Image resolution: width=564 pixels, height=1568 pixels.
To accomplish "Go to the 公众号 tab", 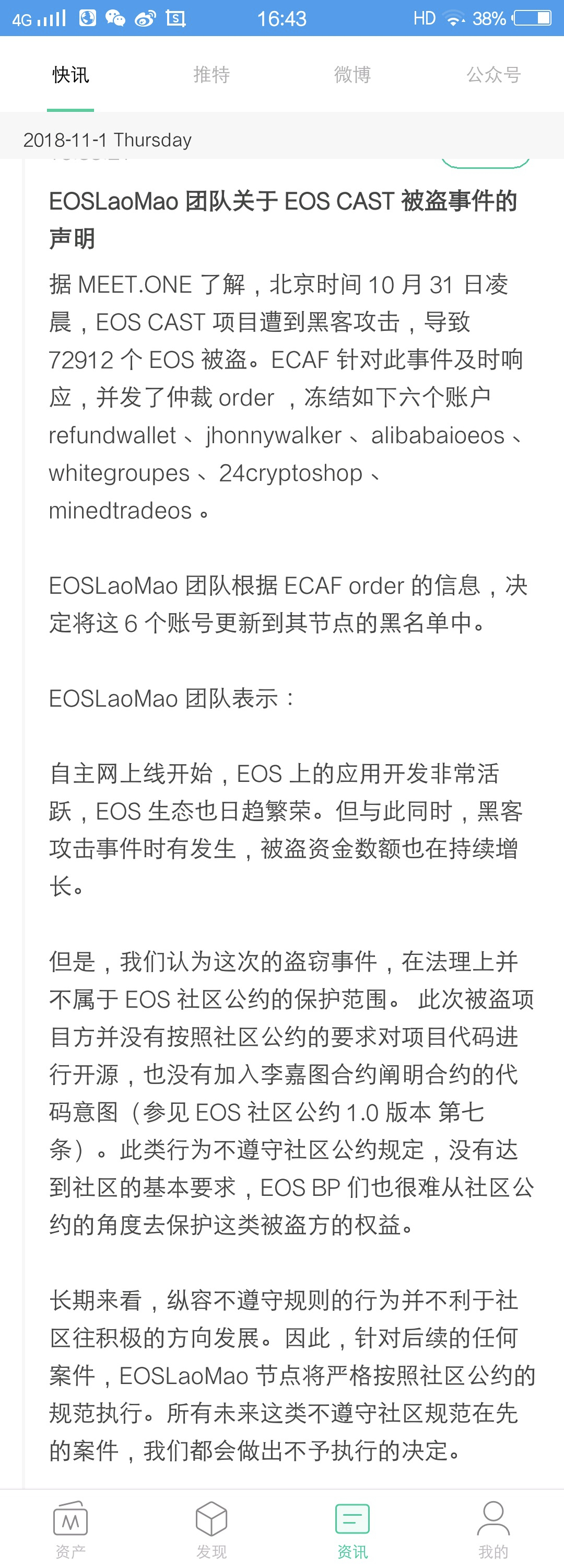I will [x=494, y=75].
